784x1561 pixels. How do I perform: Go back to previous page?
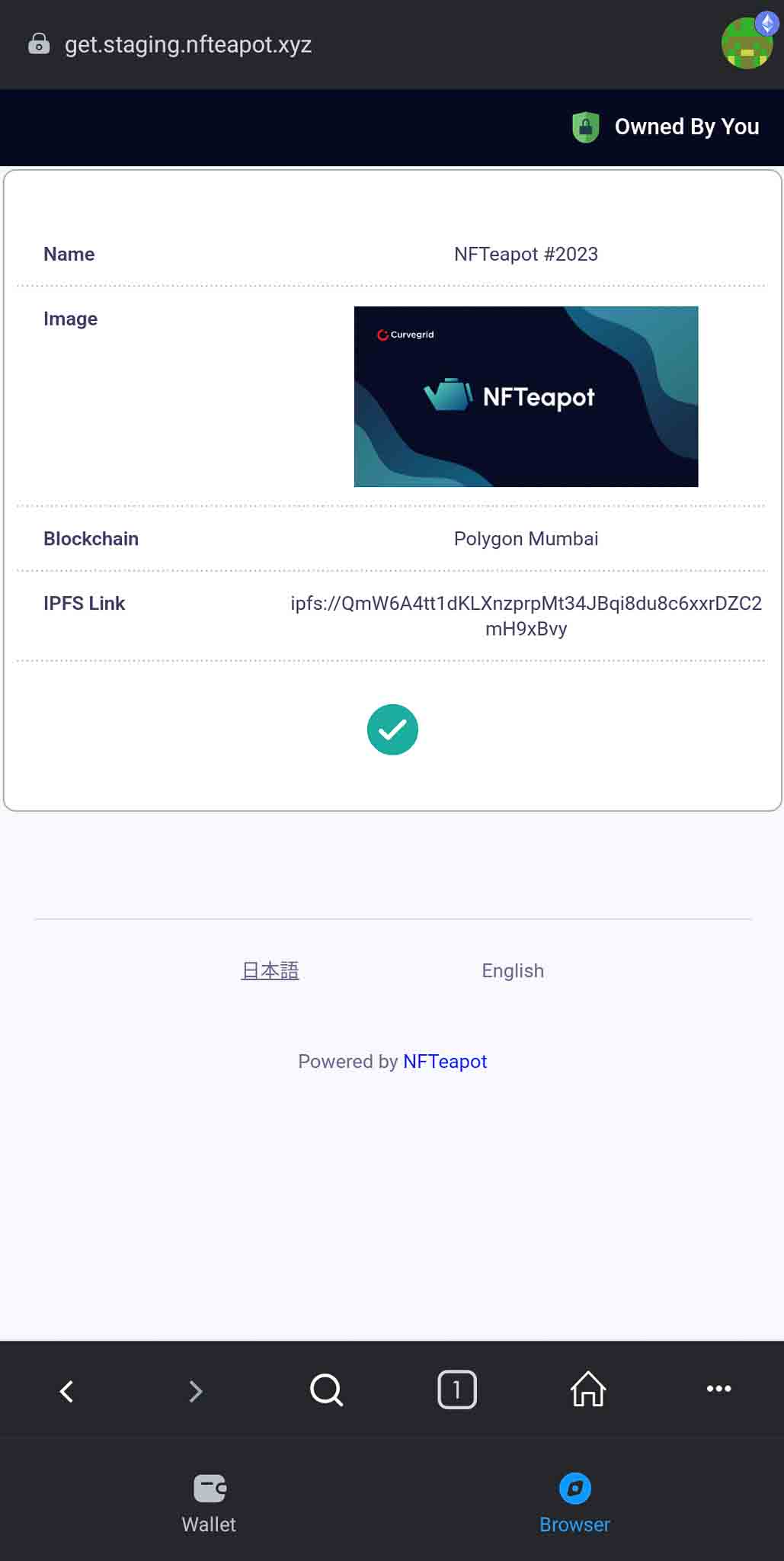coord(67,1390)
